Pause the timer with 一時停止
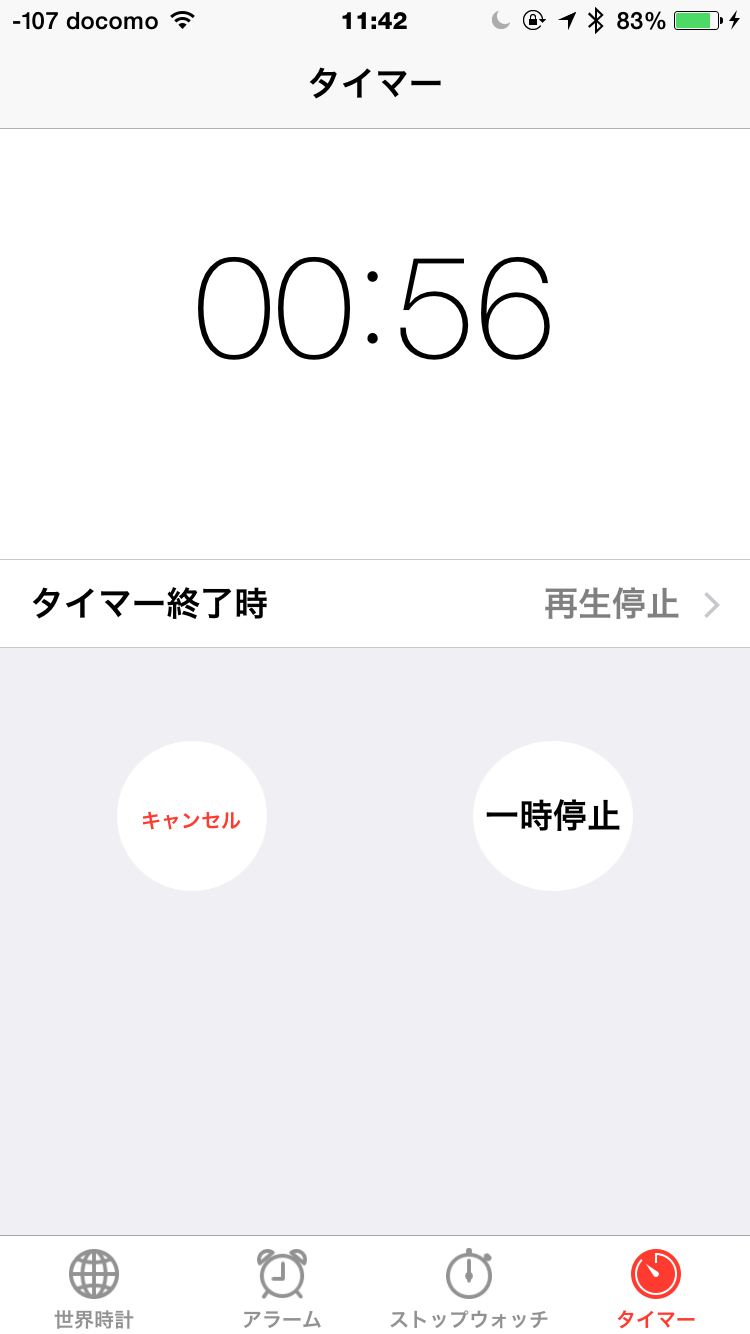This screenshot has height=1334, width=750. click(x=553, y=816)
